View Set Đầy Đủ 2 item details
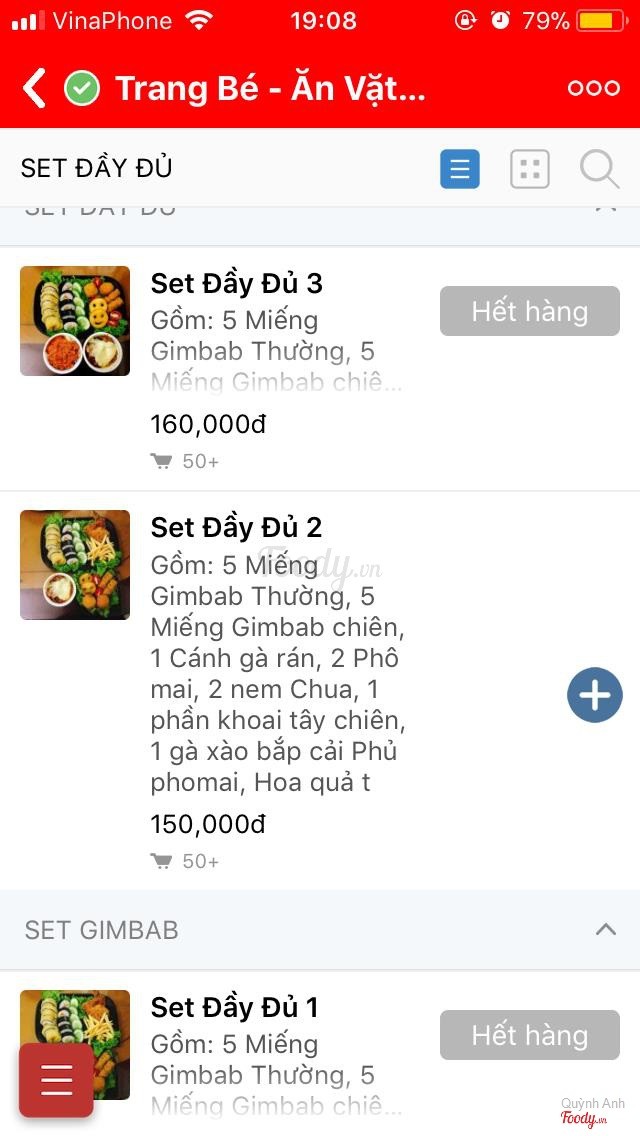Viewport: 640px width, 1136px height. pyautogui.click(x=236, y=528)
